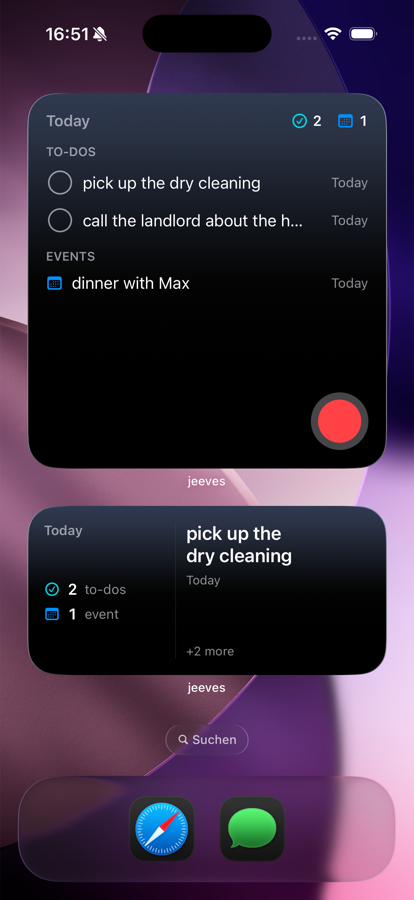Check off pick up the dry cleaning
The width and height of the screenshot is (414, 900).
(60, 183)
